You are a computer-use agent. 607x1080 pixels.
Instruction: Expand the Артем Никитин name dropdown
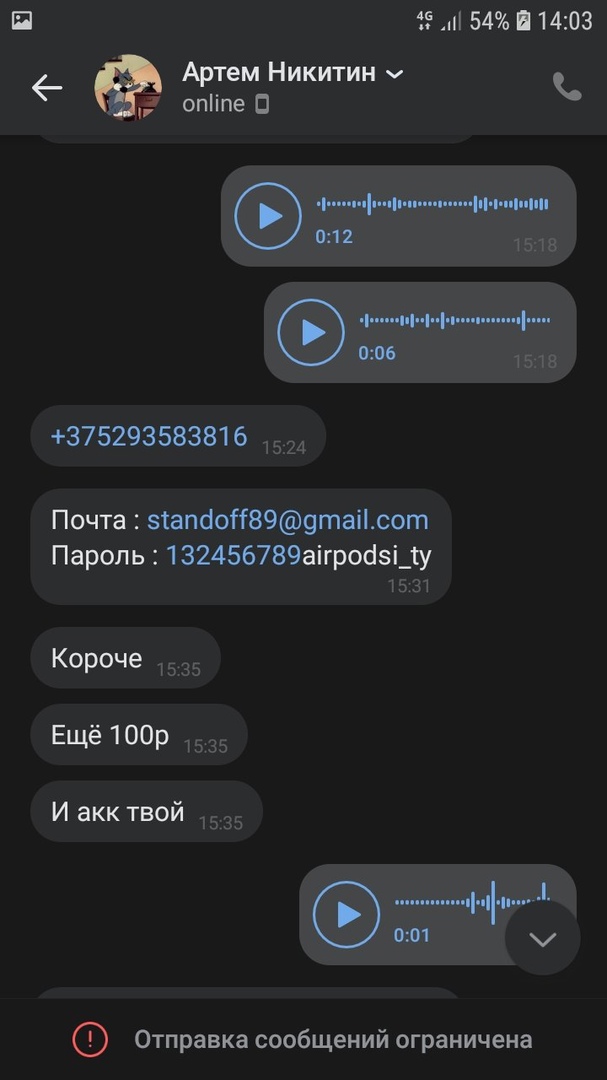click(x=394, y=74)
